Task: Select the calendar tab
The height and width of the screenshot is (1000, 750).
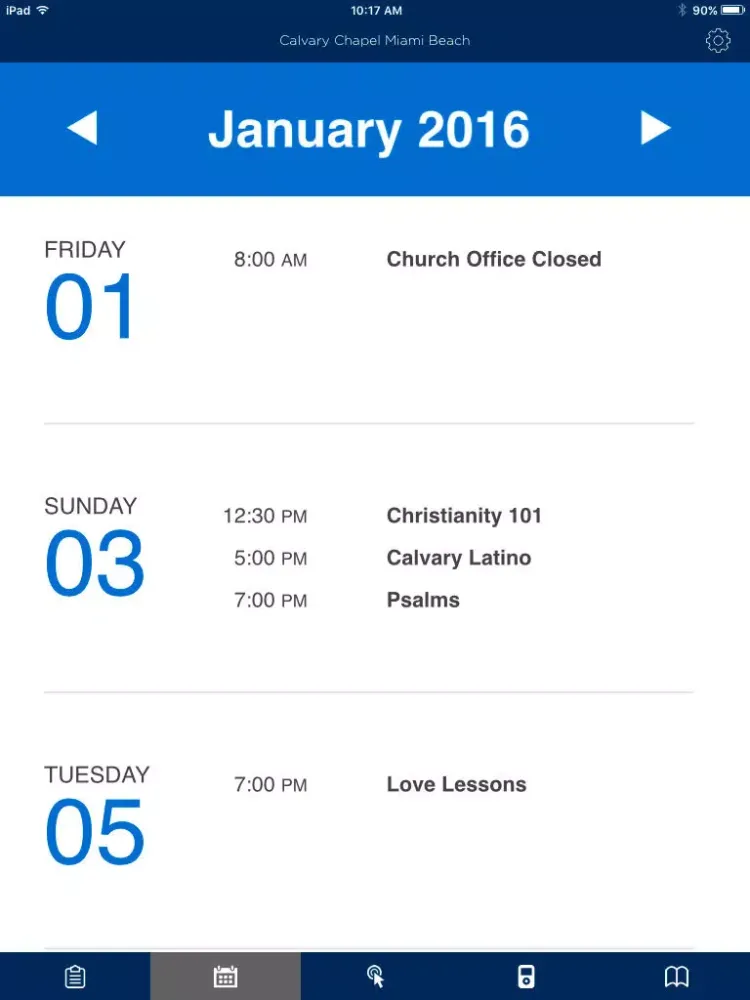Action: (x=225, y=977)
